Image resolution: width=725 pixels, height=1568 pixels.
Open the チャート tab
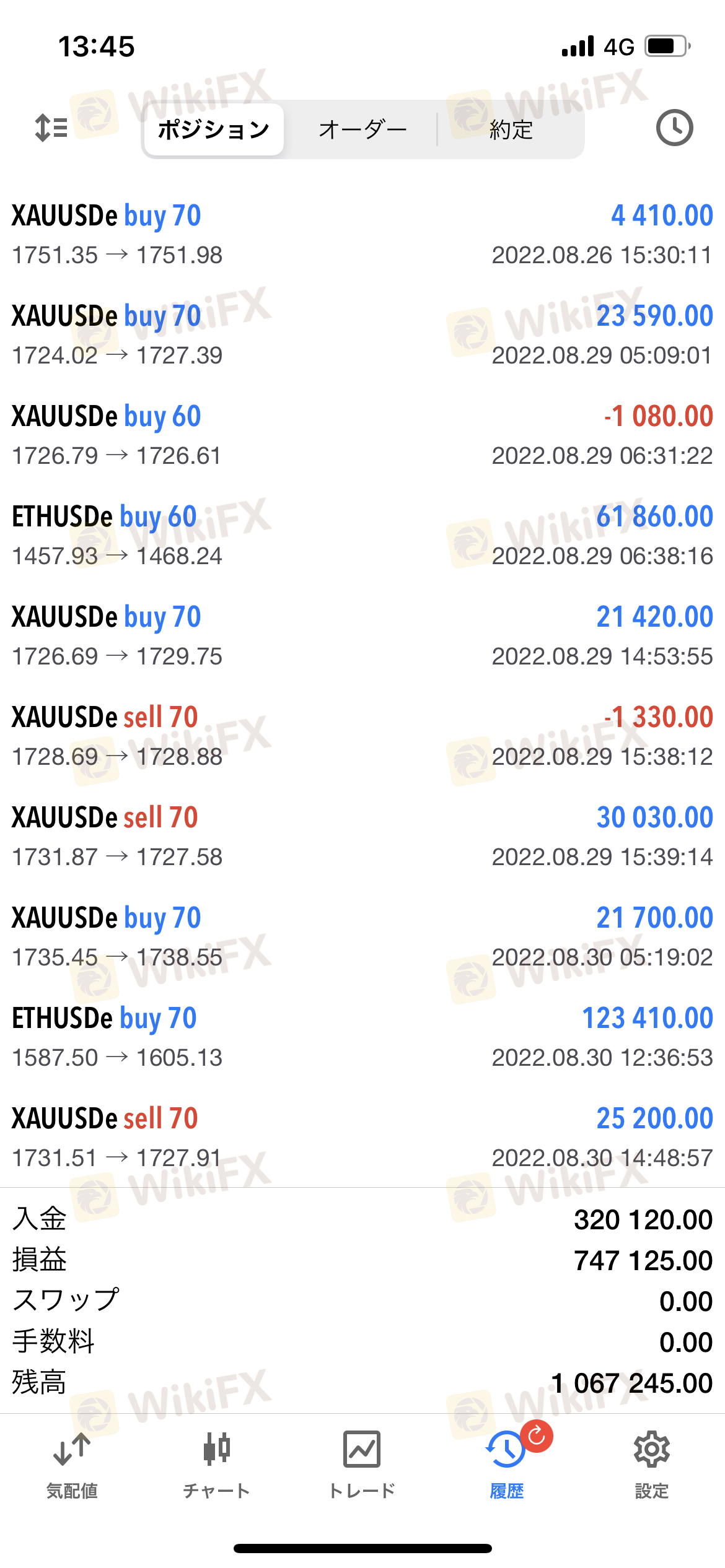pyautogui.click(x=217, y=1464)
